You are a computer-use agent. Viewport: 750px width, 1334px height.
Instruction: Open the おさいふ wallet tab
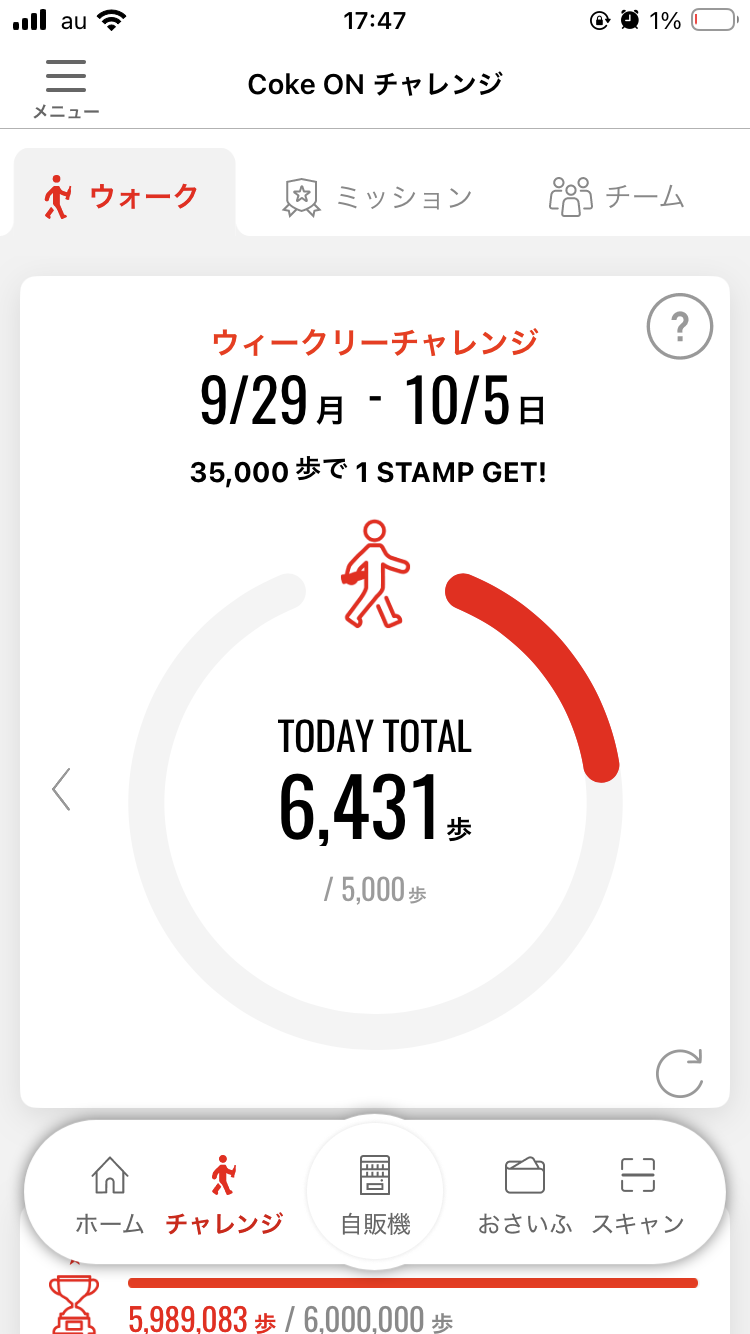525,1194
